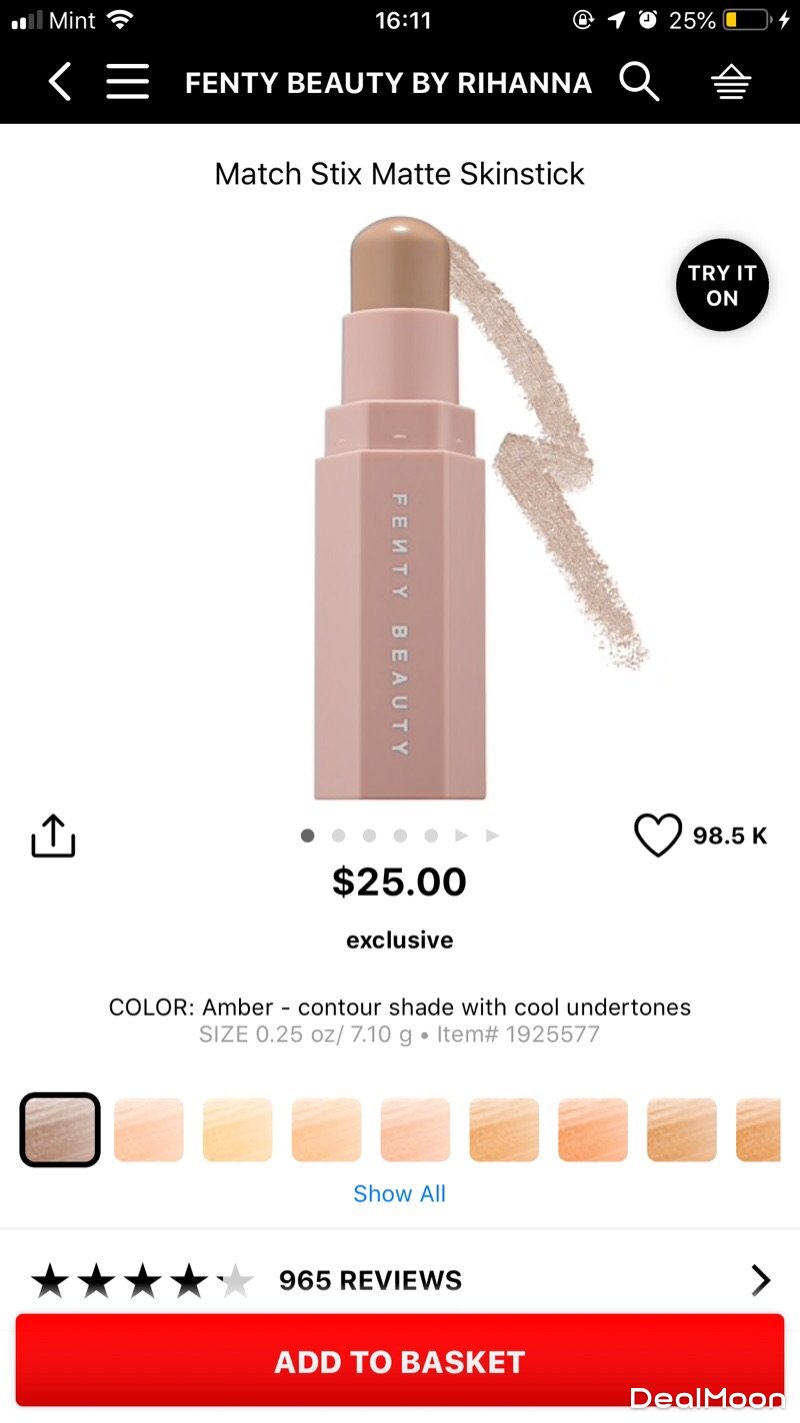The image size is (800, 1423).
Task: Choose the second, lightest pink shade swatch
Action: 149,1130
